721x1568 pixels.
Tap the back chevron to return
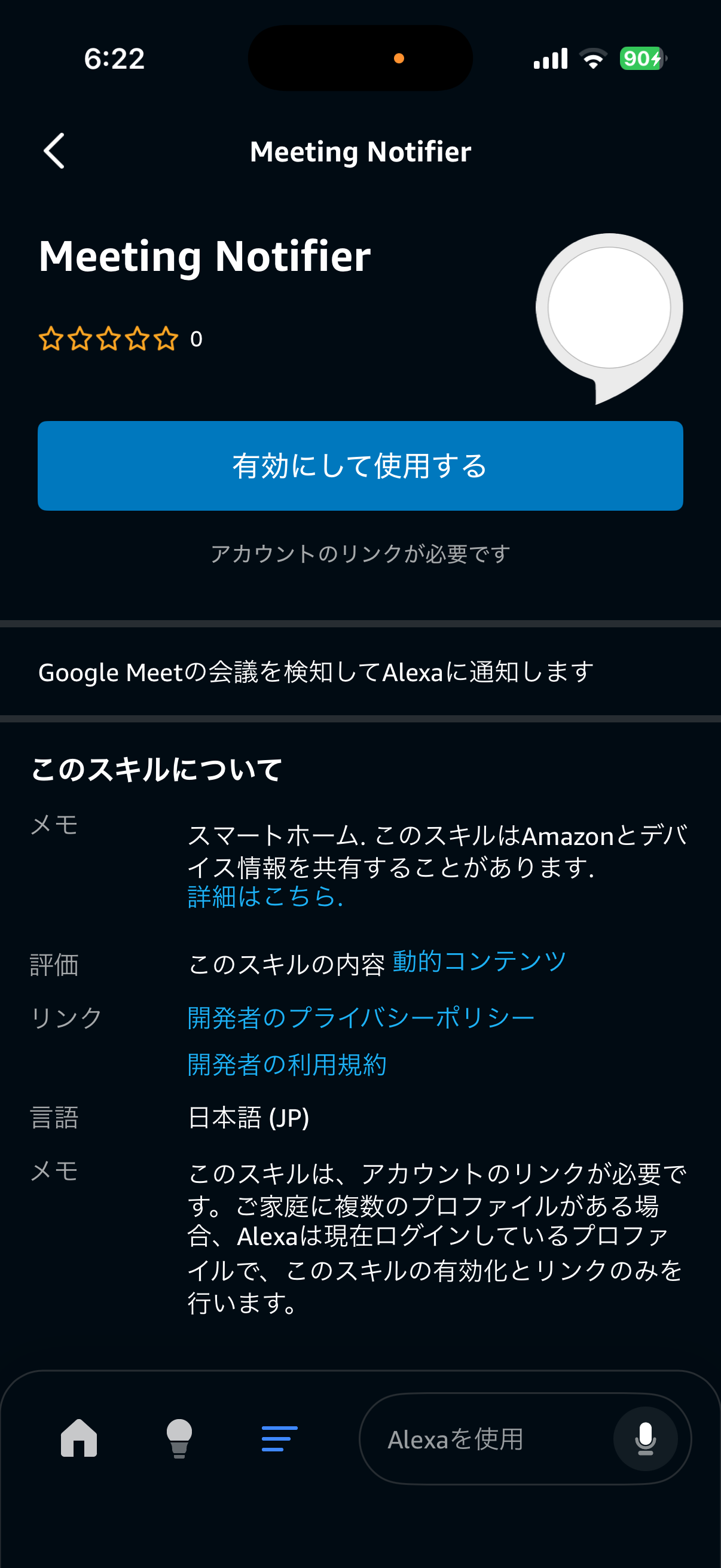[54, 151]
